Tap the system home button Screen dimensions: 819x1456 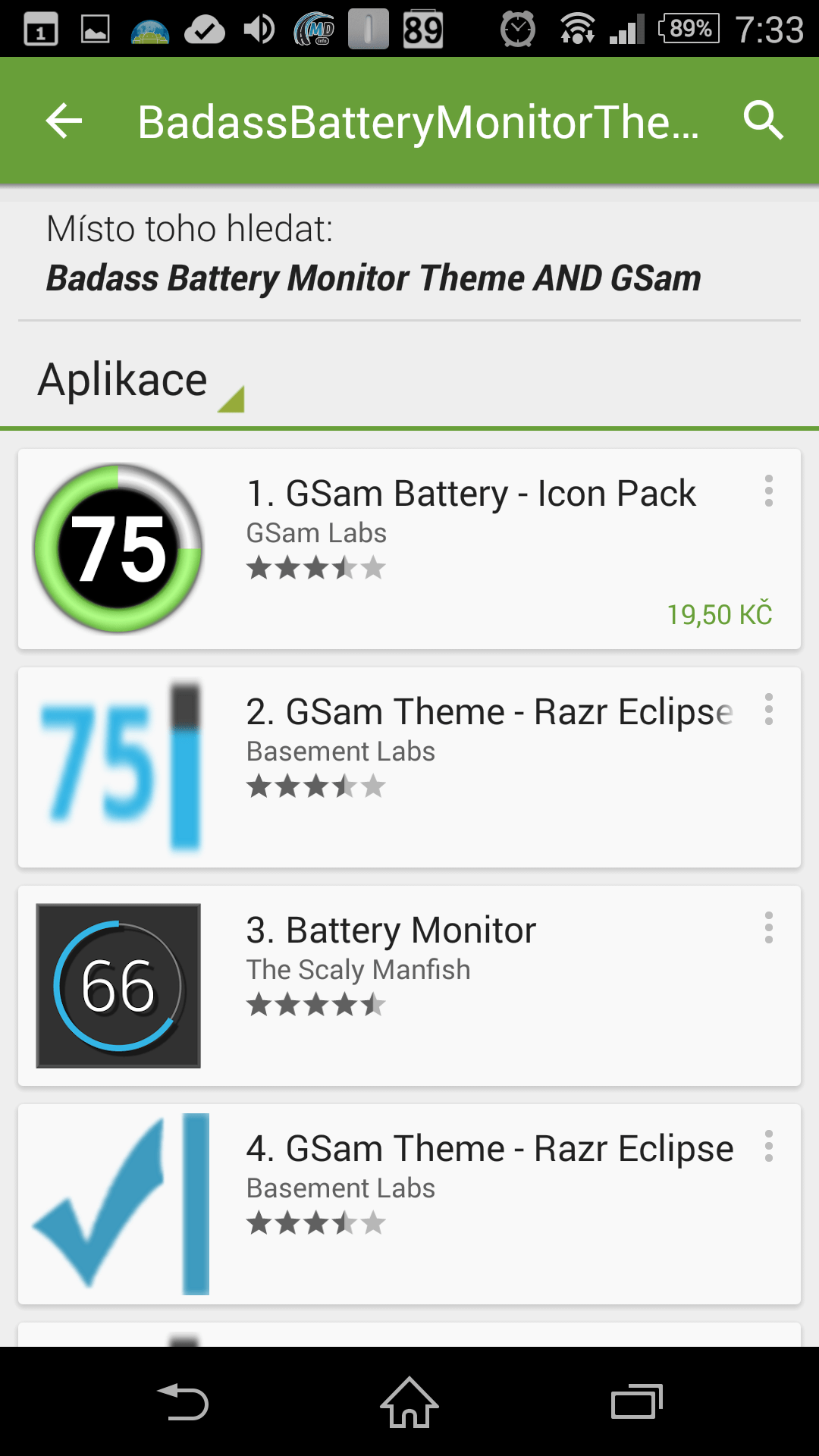(x=409, y=1402)
